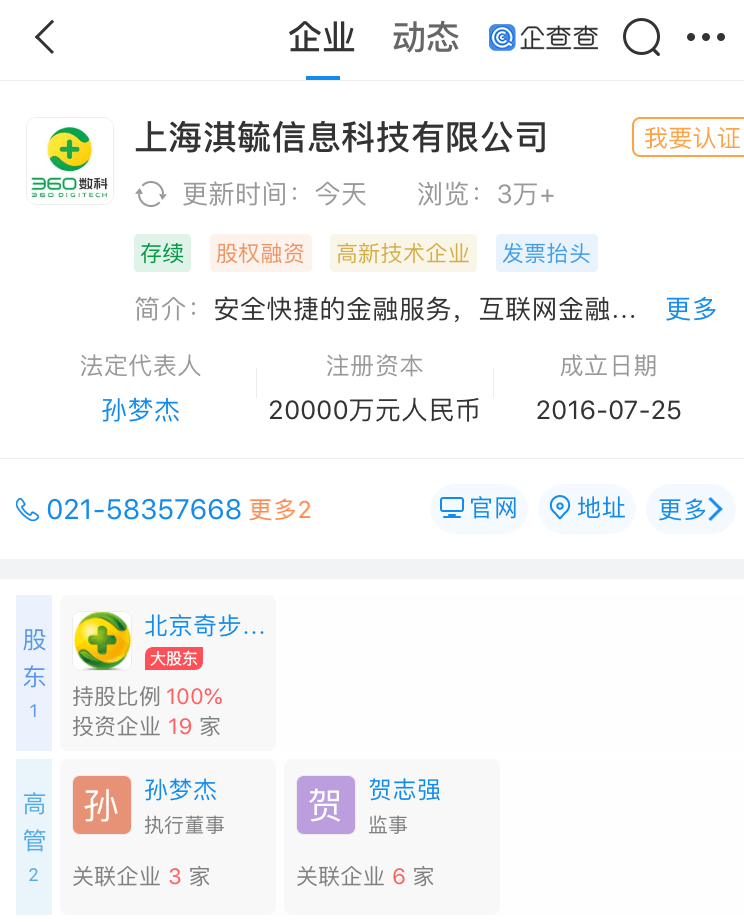Call the number 021-58357668
Image resolution: width=744 pixels, height=922 pixels.
[143, 510]
